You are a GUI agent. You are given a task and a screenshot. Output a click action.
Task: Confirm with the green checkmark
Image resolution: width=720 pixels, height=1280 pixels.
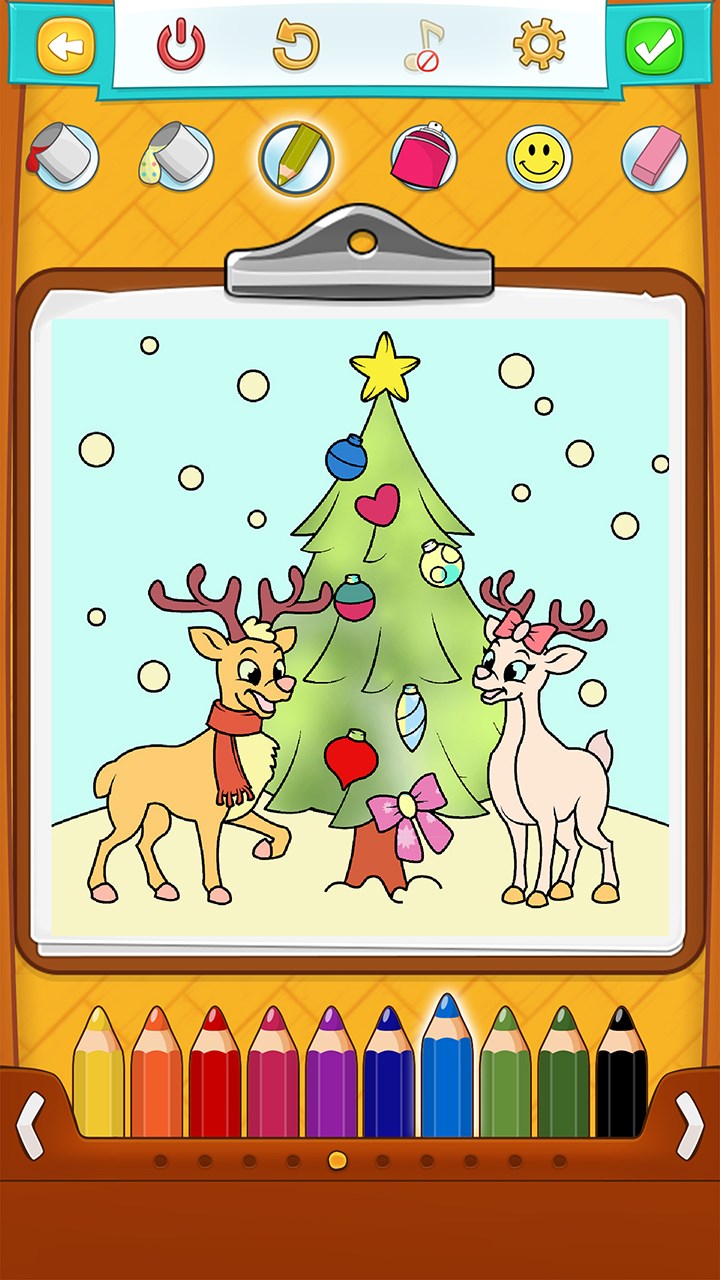pyautogui.click(x=654, y=45)
